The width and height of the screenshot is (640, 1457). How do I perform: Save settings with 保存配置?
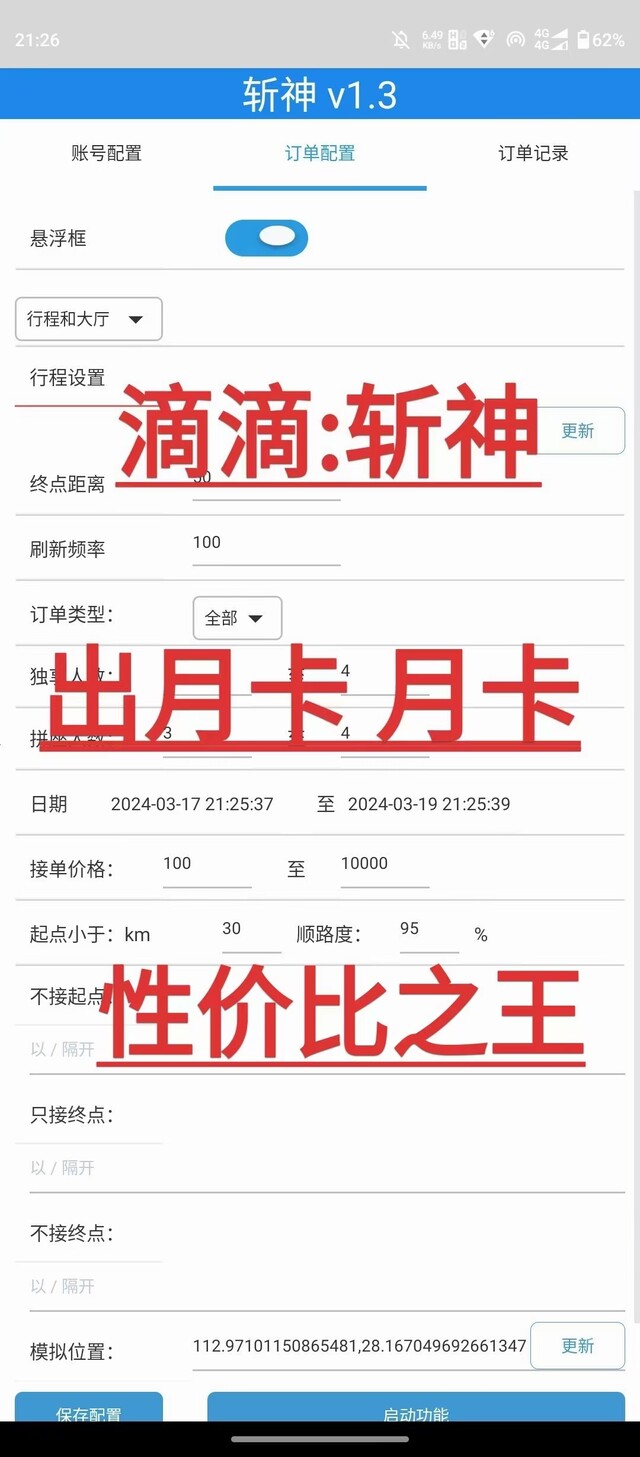[89, 1408]
